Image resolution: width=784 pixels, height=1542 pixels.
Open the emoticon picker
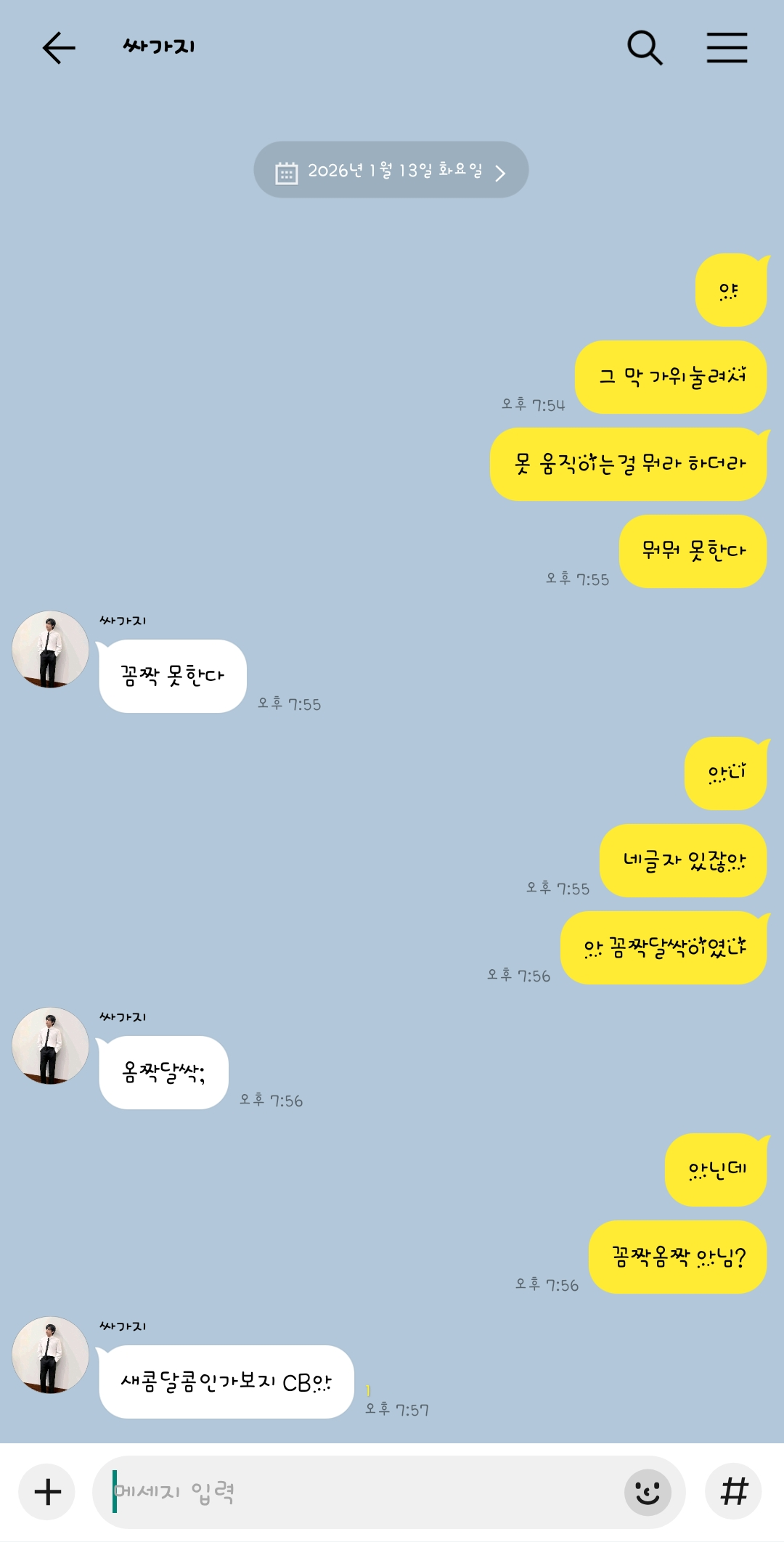pos(648,1492)
